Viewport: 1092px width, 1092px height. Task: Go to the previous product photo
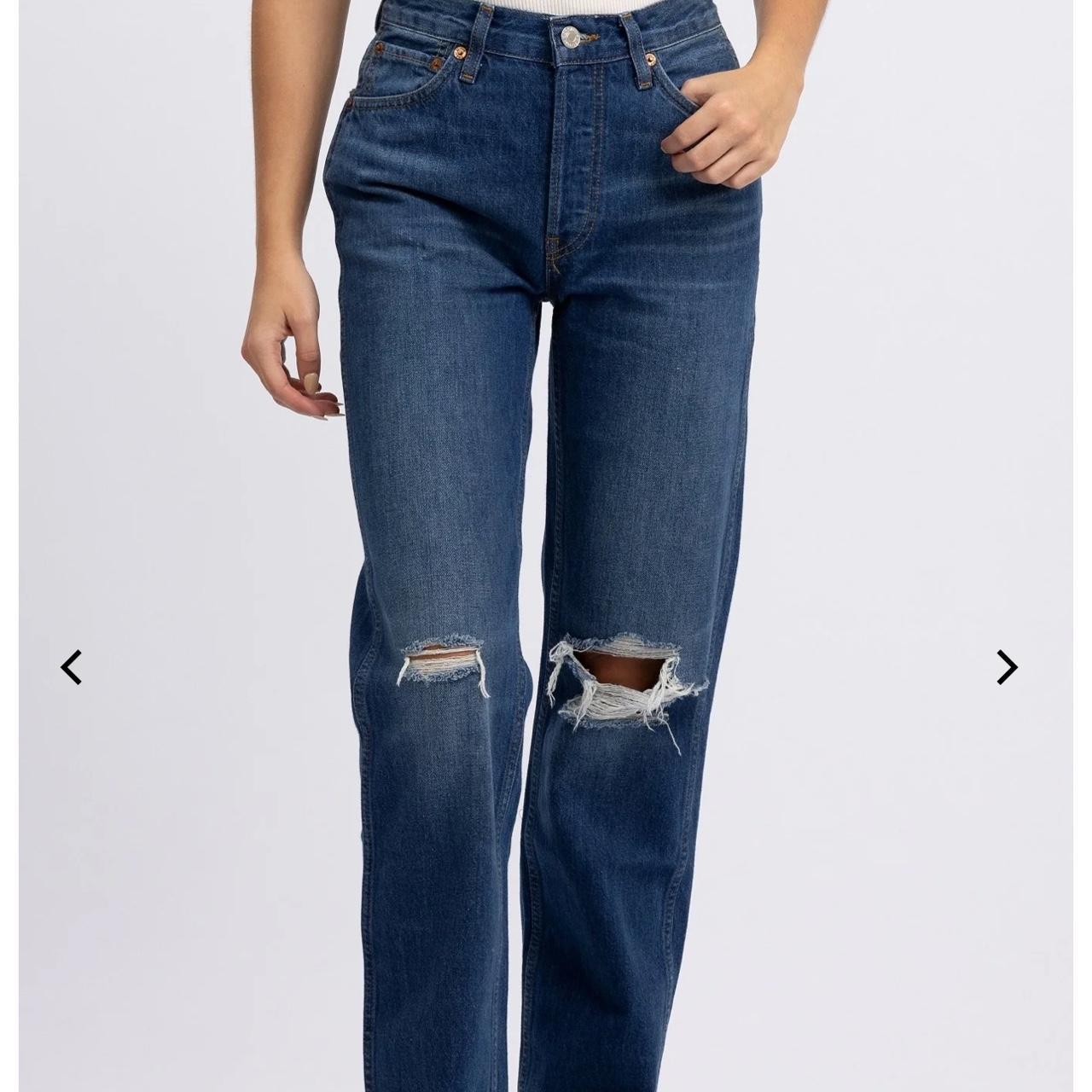click(72, 667)
